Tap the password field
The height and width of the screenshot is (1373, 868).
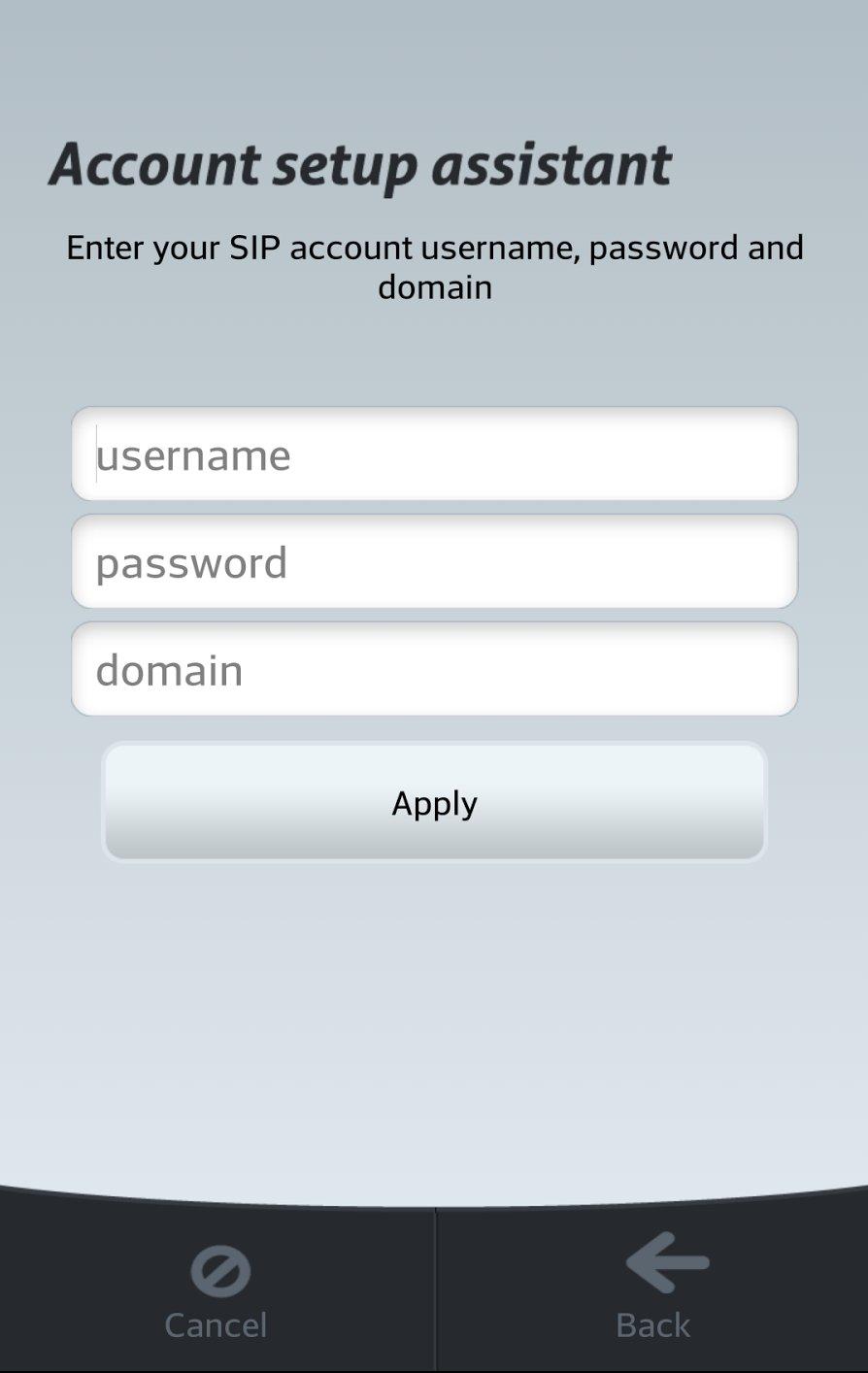[x=434, y=562]
